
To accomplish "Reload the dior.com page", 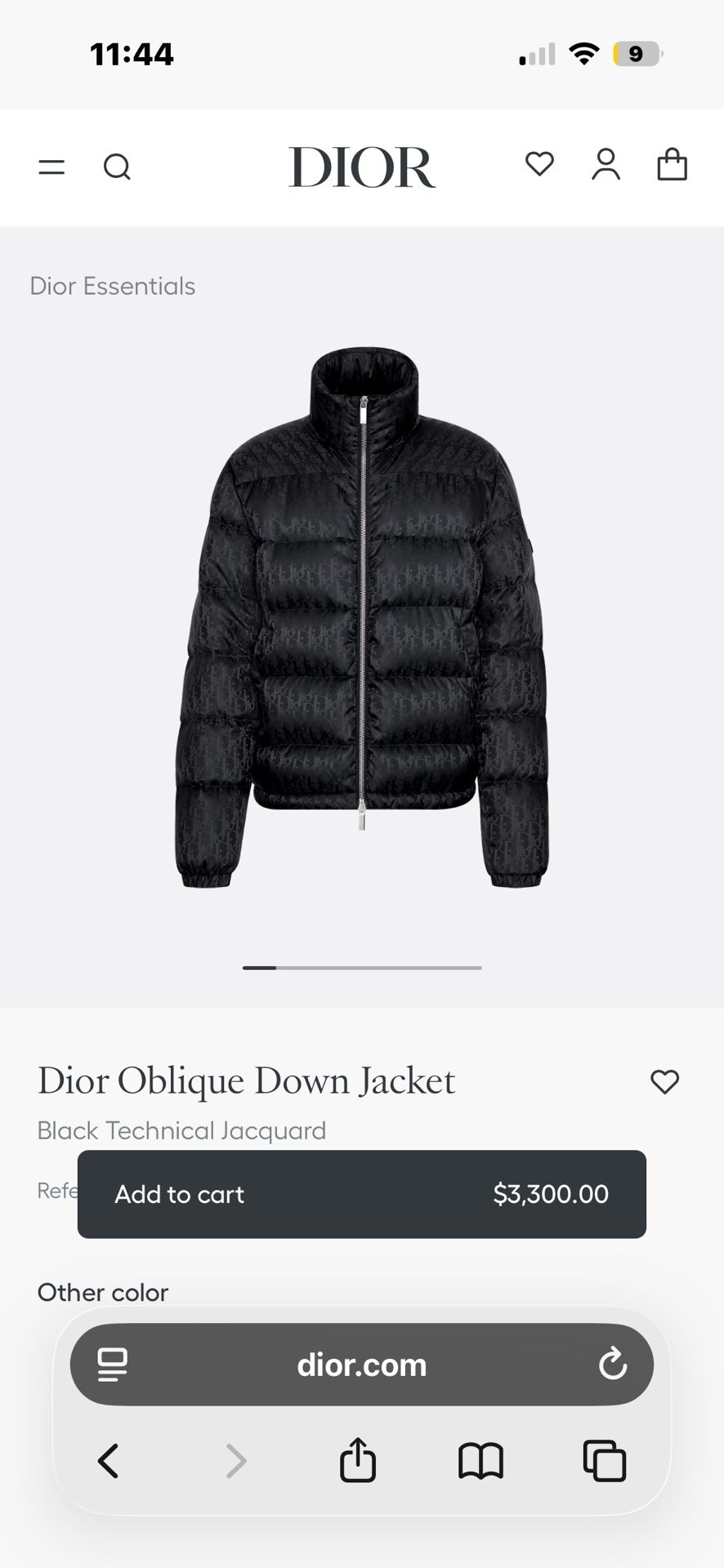I will [613, 1364].
